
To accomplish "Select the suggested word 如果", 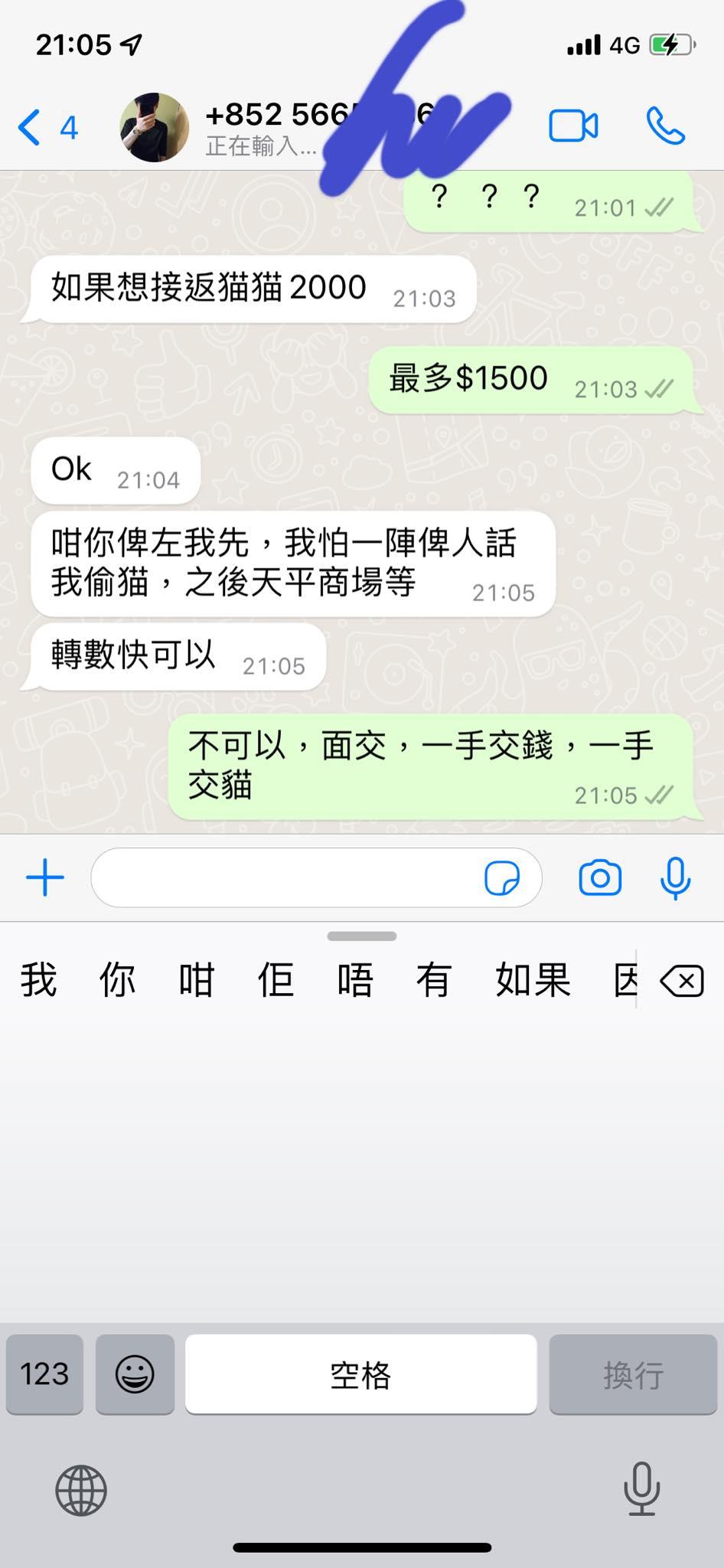I will 533,980.
